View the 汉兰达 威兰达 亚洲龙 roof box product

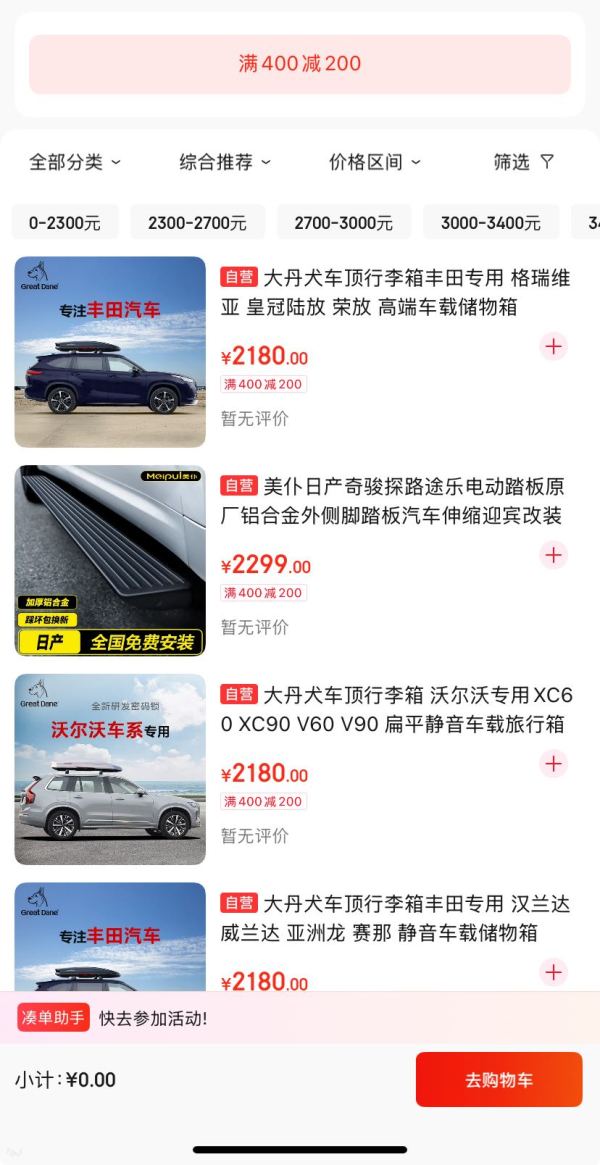pyautogui.click(x=395, y=918)
